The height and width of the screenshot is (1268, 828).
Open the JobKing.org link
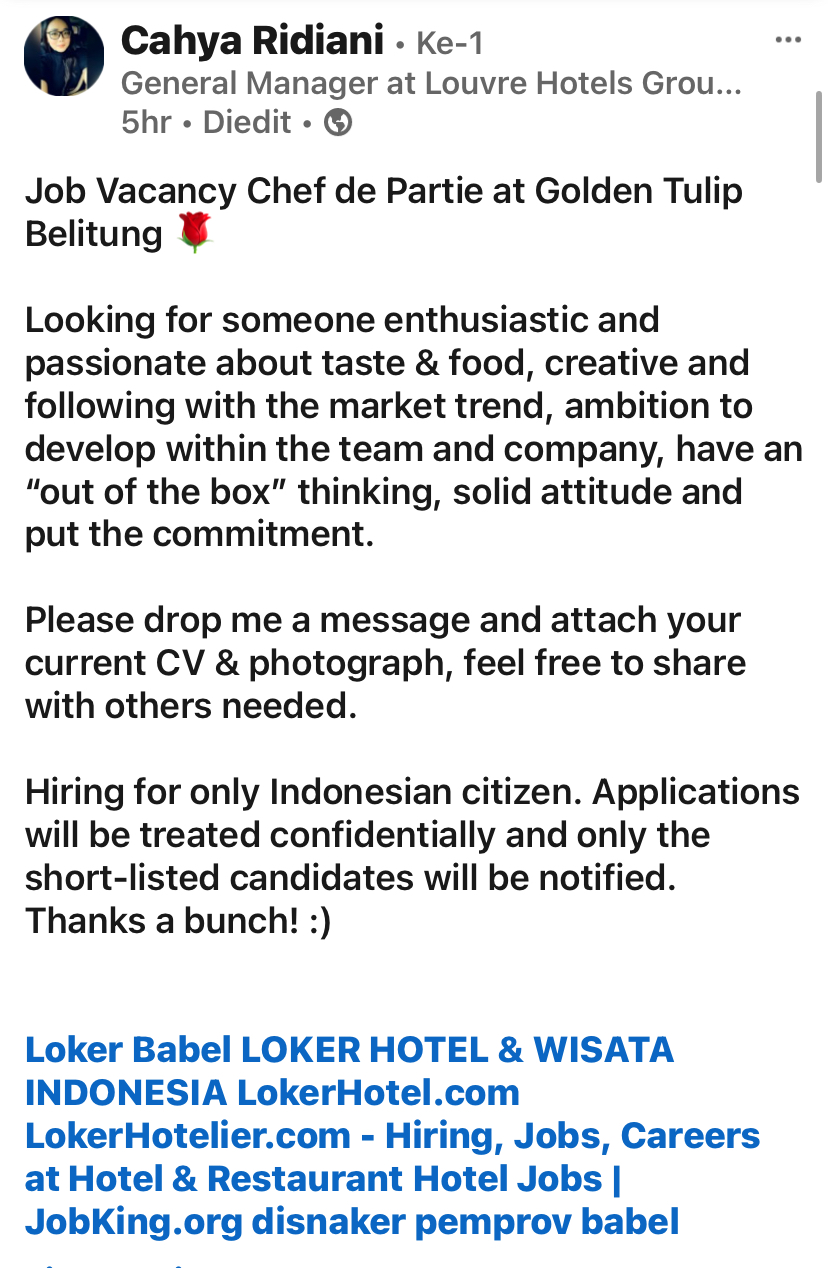coord(134,1222)
